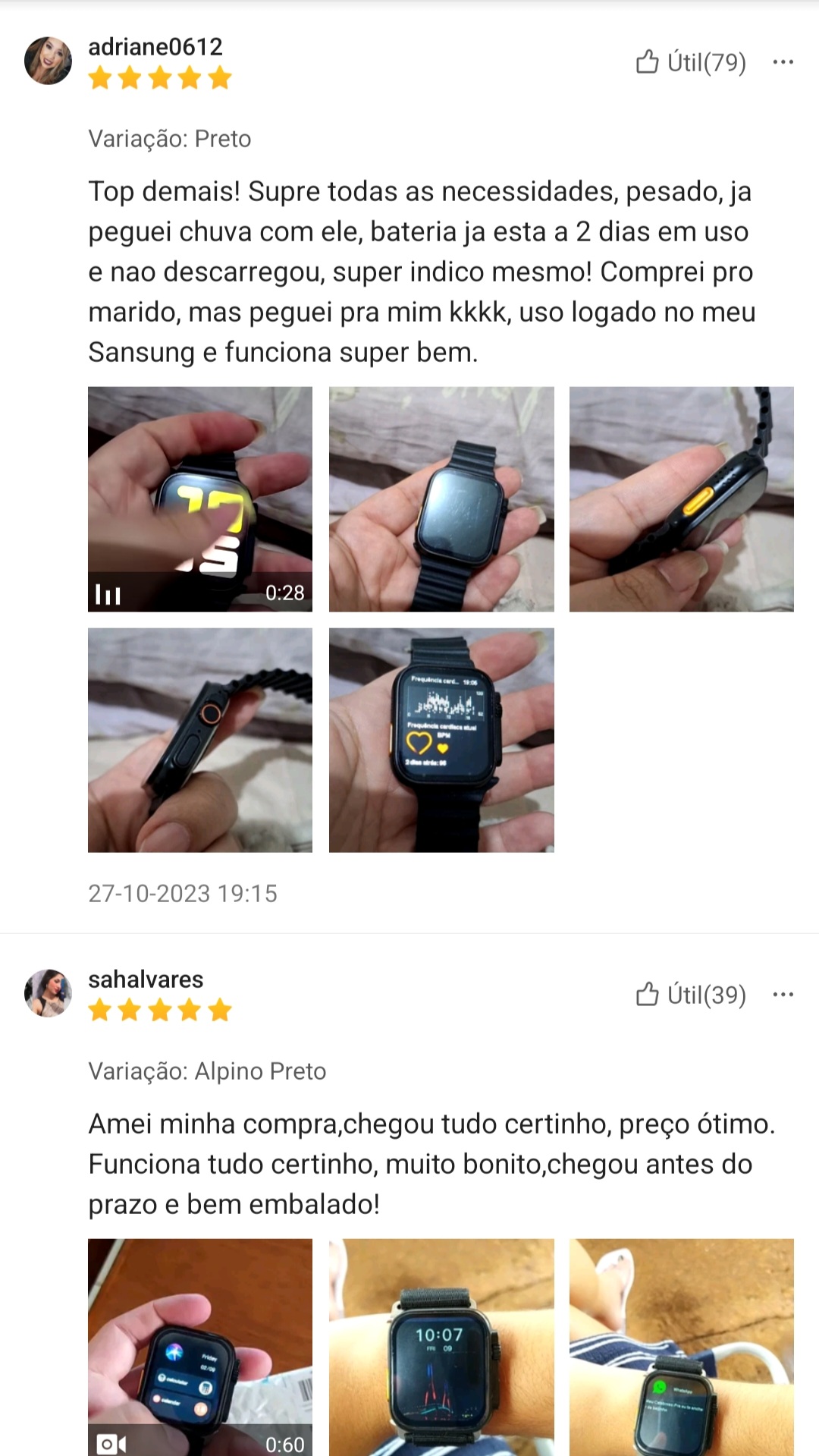Open adriane0612's profile picture
The width and height of the screenshot is (819, 1456).
click(x=48, y=61)
